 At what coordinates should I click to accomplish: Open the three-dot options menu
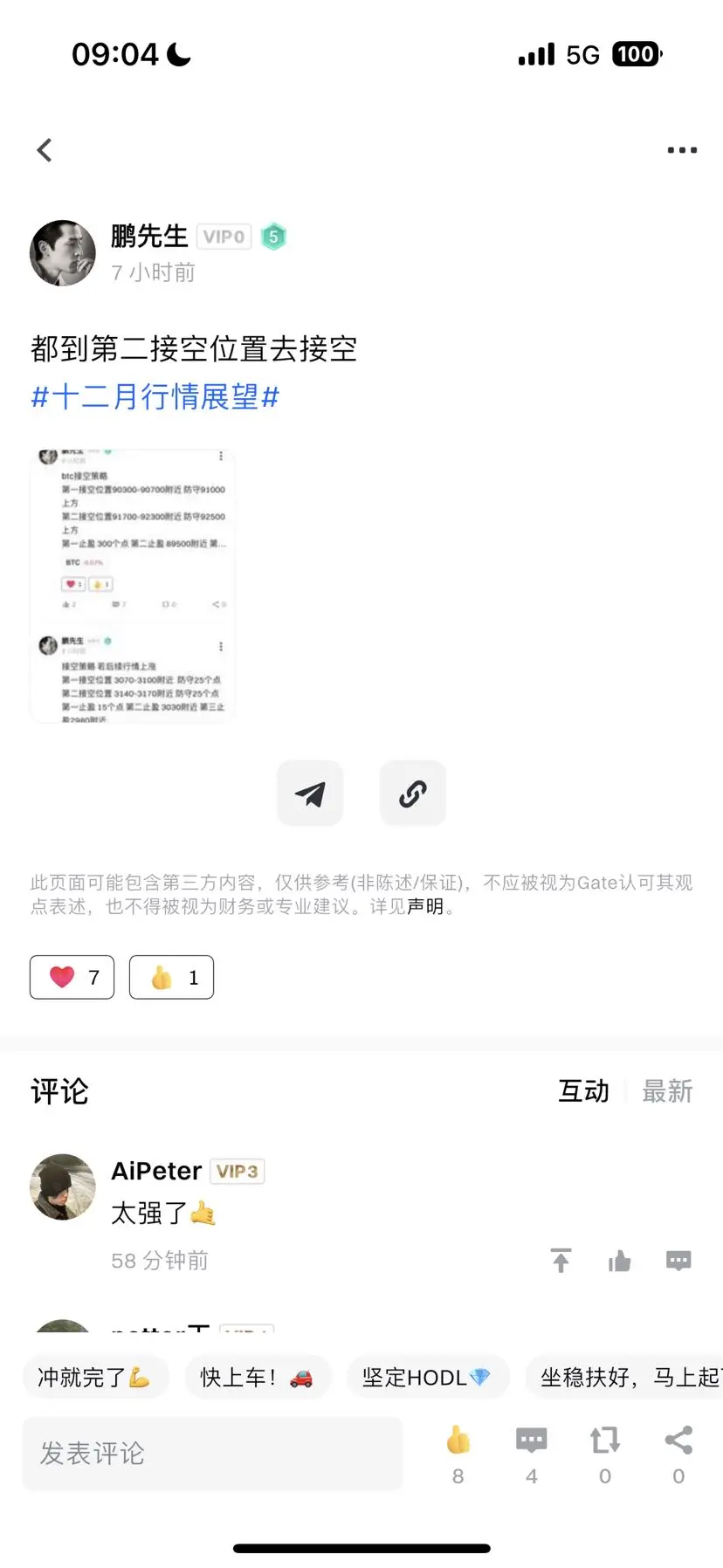pos(680,149)
